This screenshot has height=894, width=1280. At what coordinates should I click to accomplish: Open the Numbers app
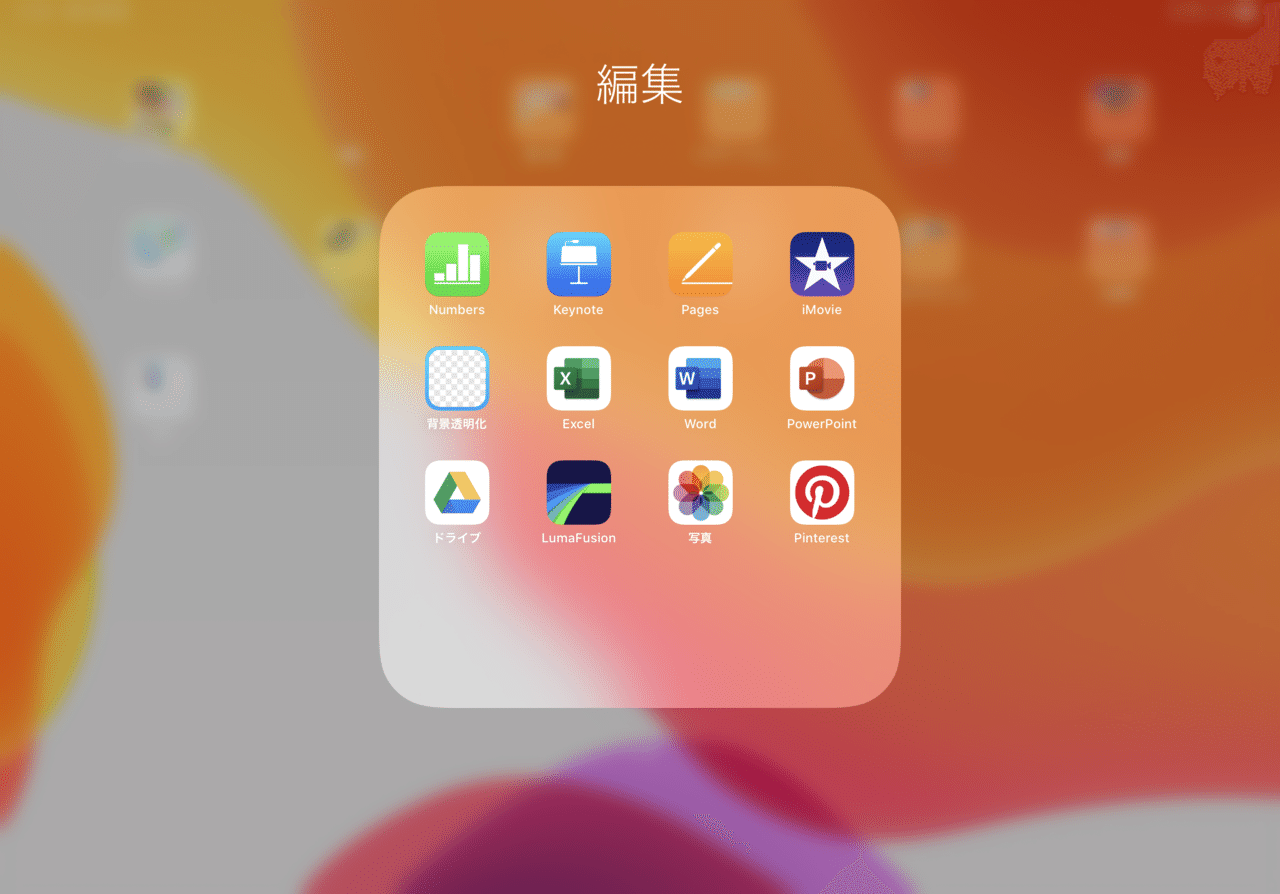[x=457, y=265]
